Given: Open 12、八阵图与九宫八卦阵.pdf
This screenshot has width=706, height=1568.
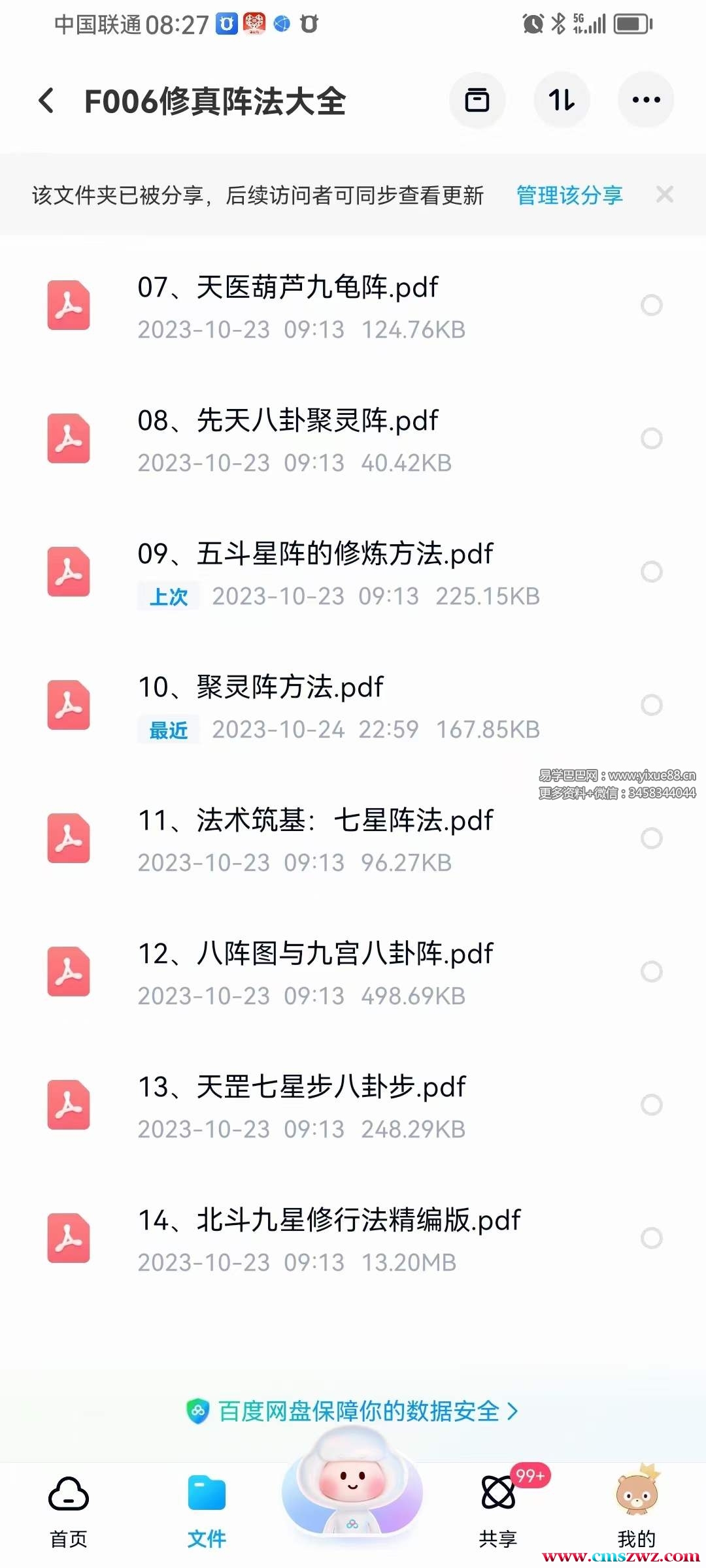Looking at the screenshot, I should click(x=315, y=972).
